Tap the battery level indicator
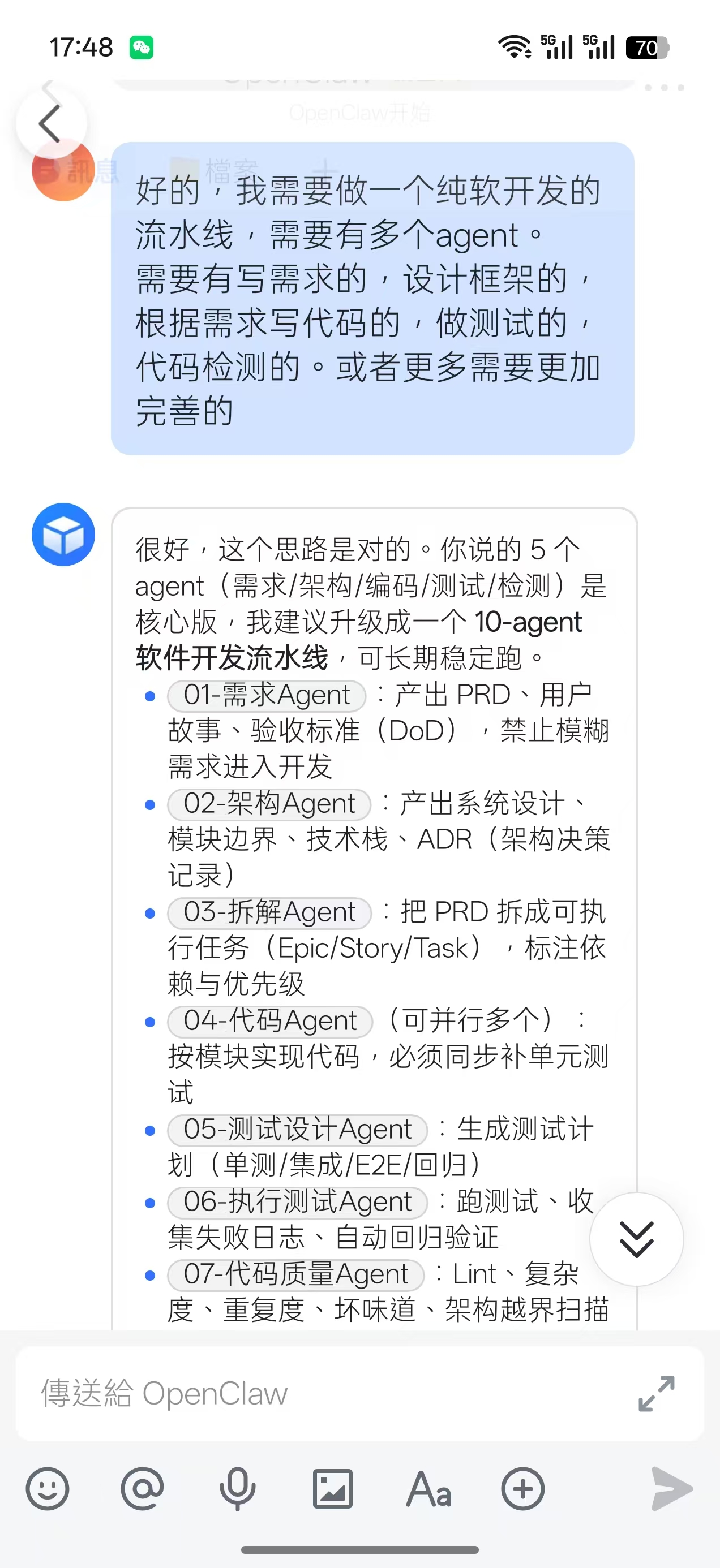 (646, 49)
